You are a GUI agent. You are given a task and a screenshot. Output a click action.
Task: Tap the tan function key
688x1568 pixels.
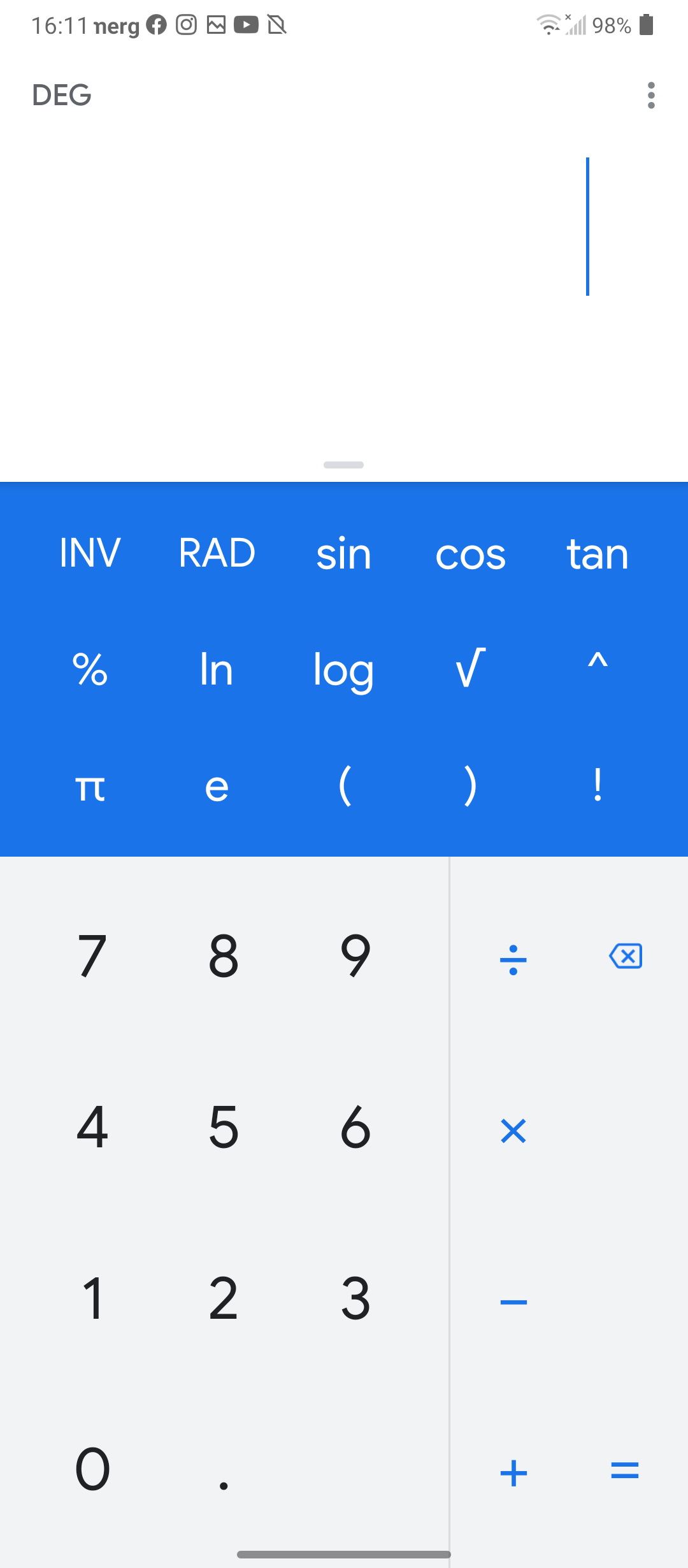click(x=597, y=554)
